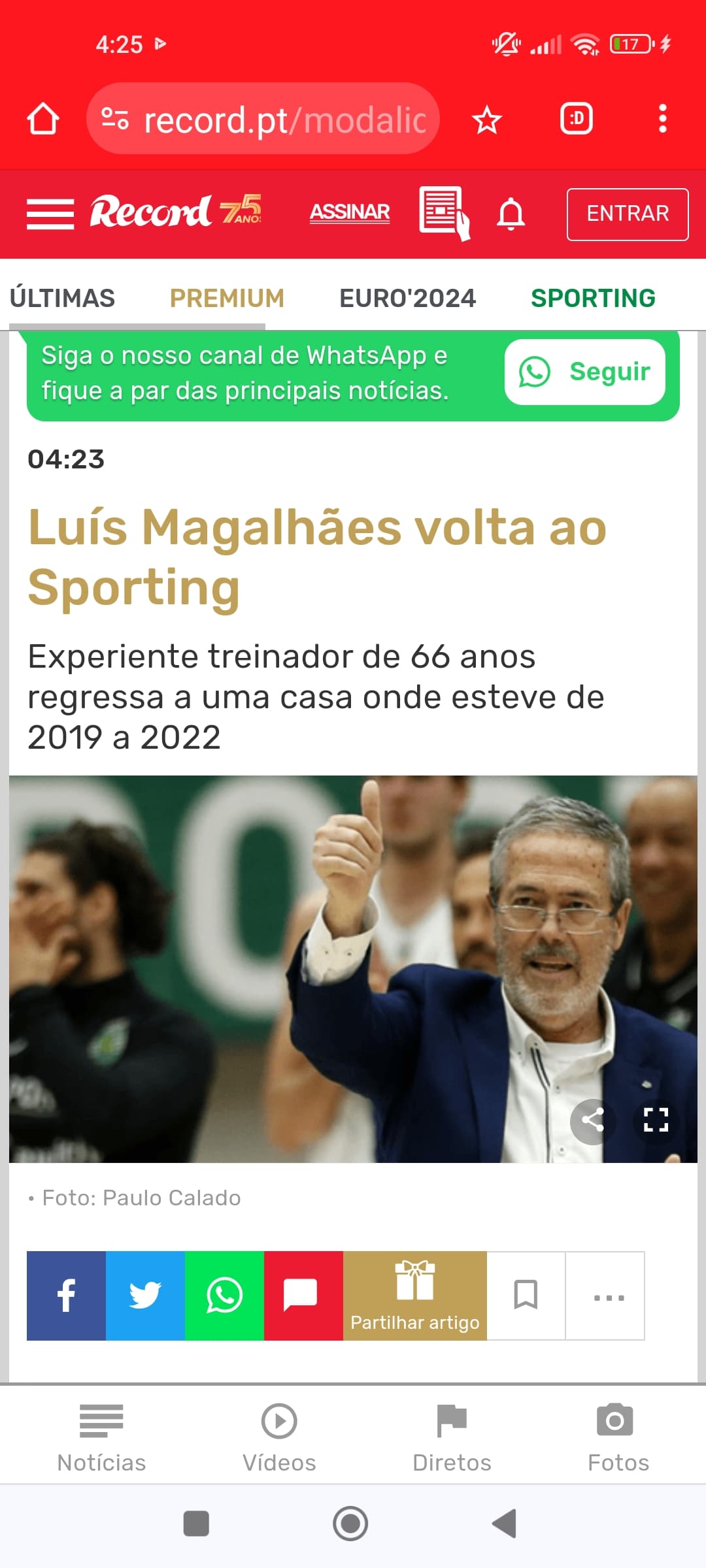
Task: Open the hamburger menu
Action: point(50,214)
